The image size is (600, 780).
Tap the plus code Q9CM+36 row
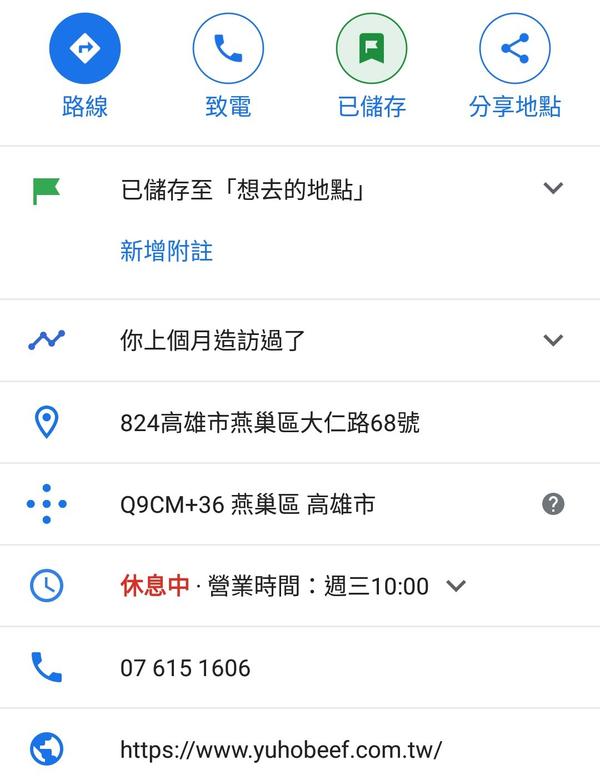[247, 504]
